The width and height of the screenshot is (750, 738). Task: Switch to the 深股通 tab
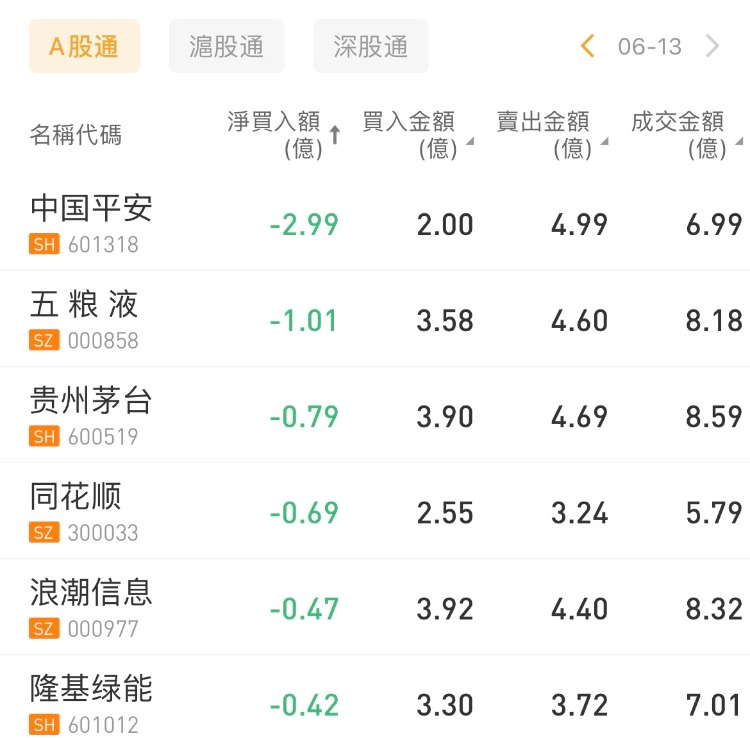tap(371, 46)
